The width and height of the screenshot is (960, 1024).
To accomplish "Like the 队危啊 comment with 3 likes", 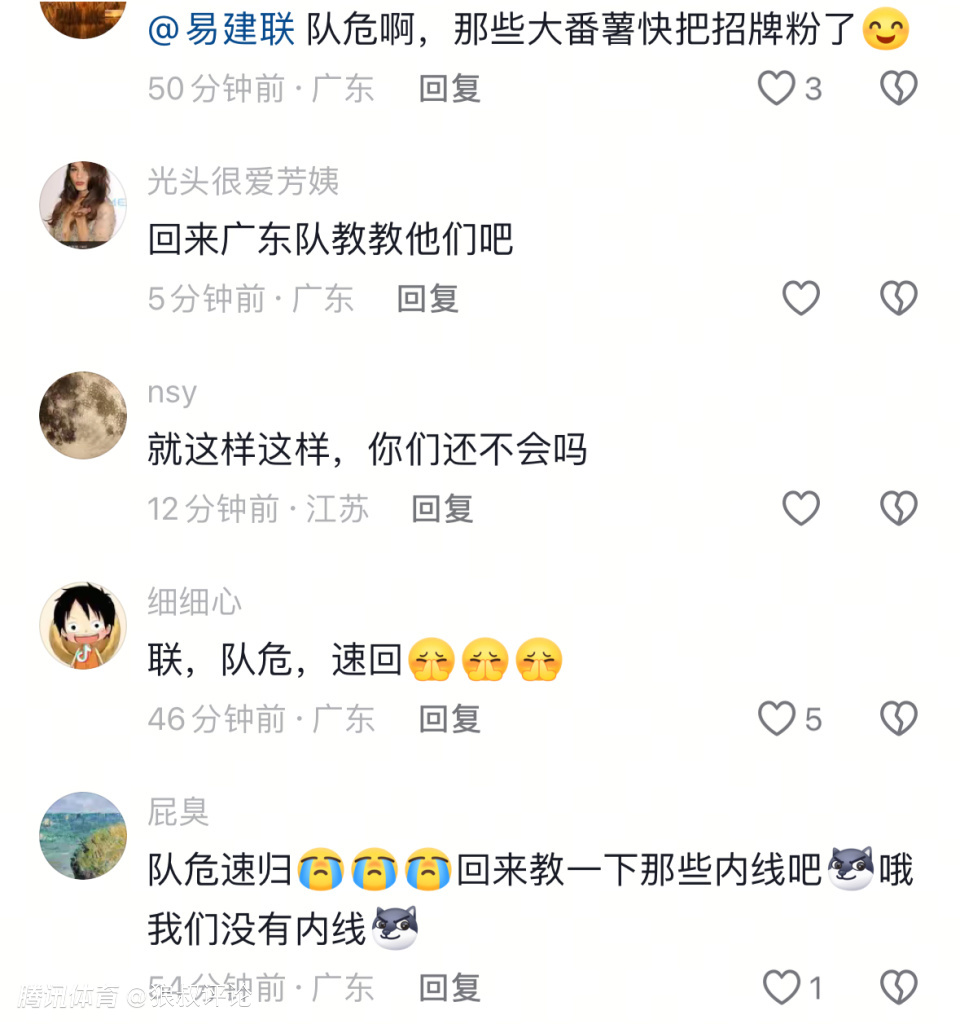I will 776,89.
